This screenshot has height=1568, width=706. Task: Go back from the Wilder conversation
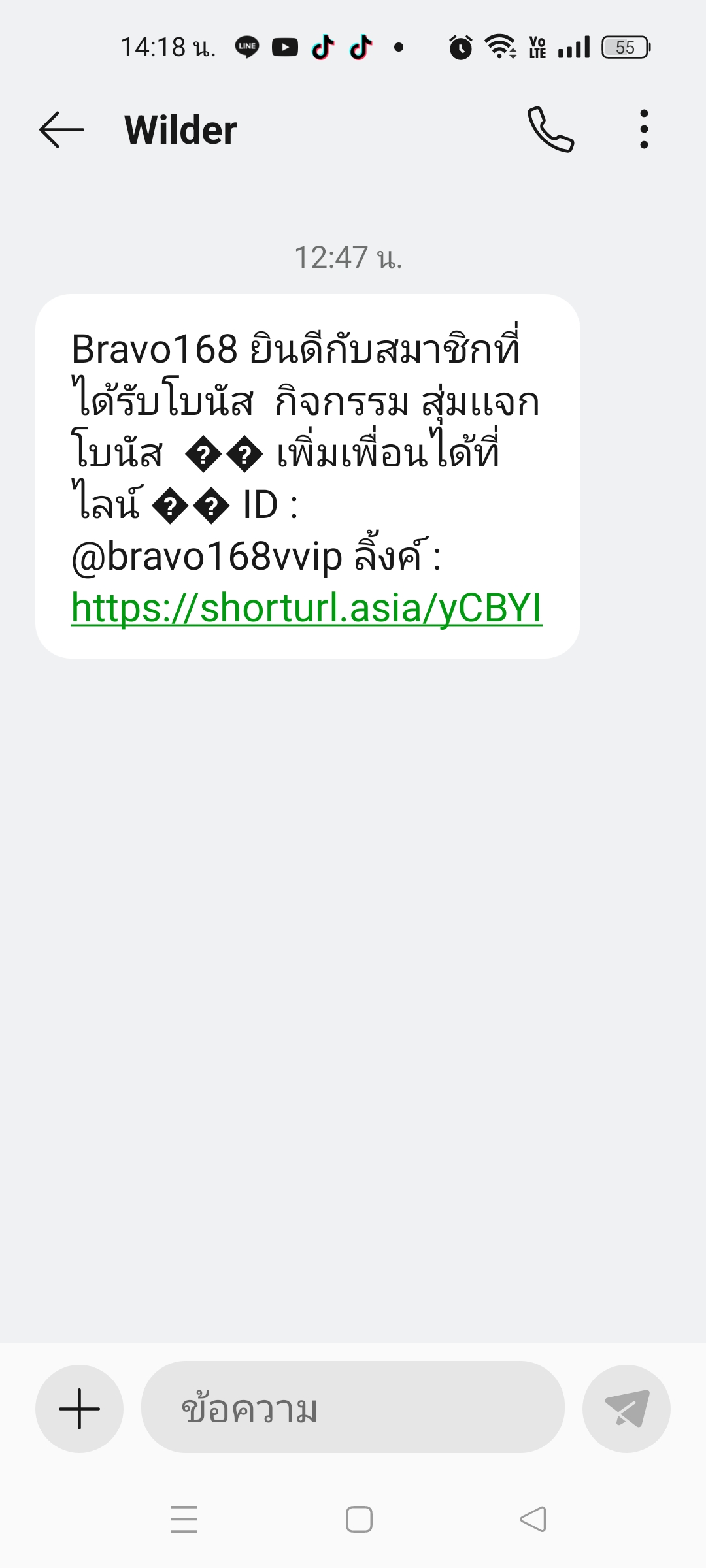61,129
